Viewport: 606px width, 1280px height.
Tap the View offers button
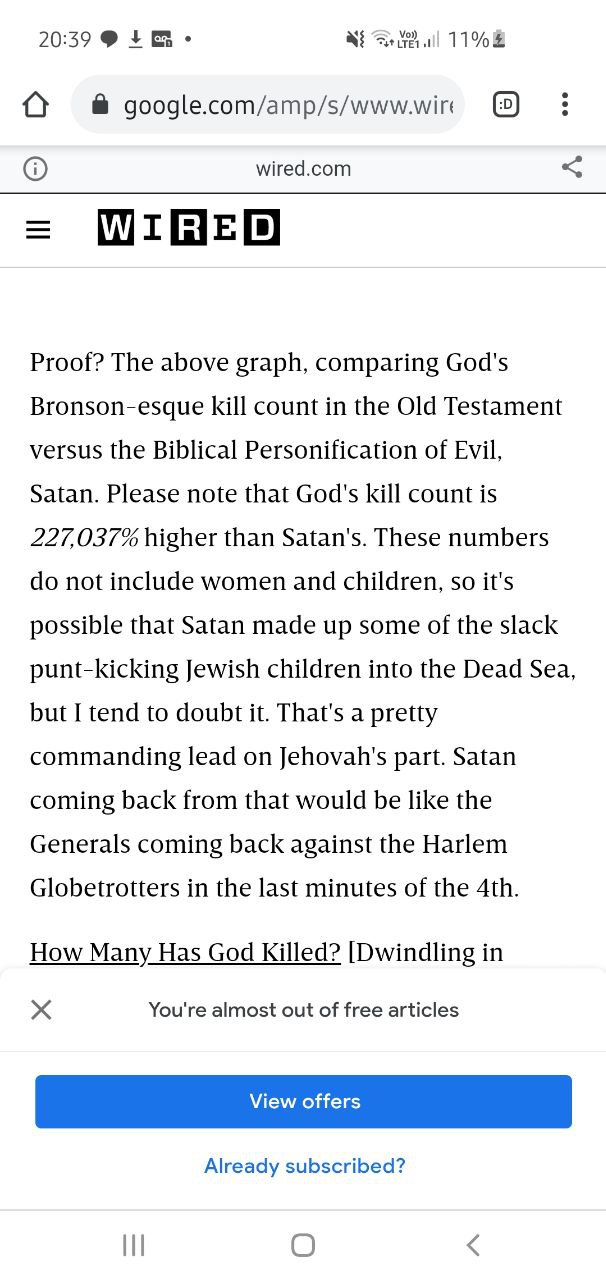point(303,1101)
